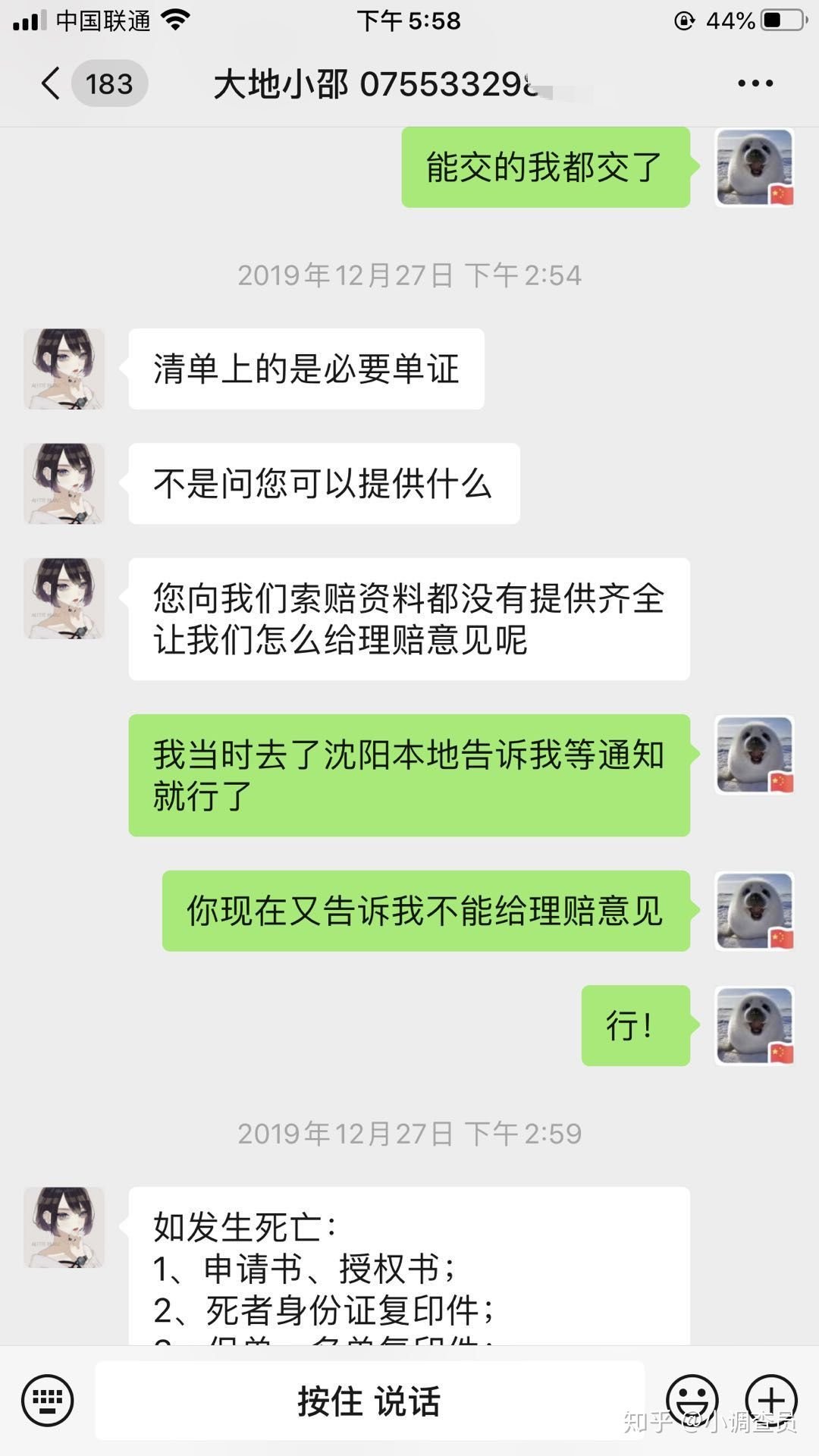The image size is (819, 1456).
Task: Open the emoji sticker panel
Action: click(692, 1401)
